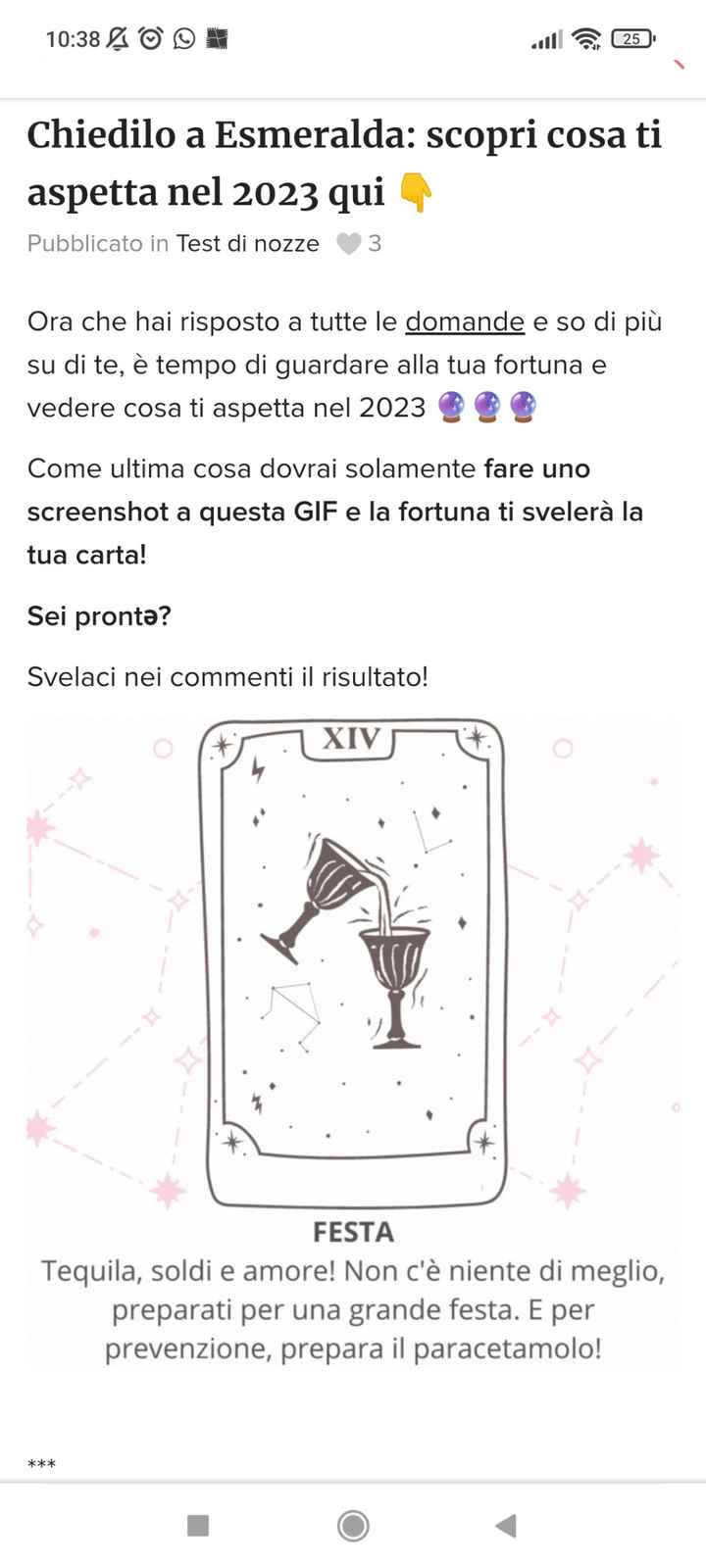Tap the Wi-Fi signal icon
The height and width of the screenshot is (1568, 706).
click(585, 38)
